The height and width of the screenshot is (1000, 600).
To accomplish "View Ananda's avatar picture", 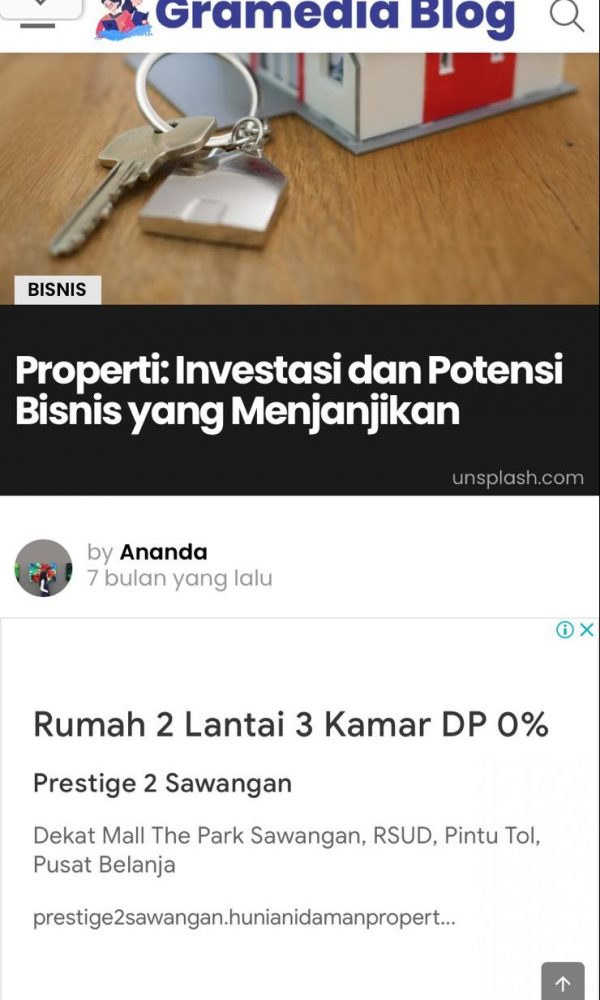I will coord(44,568).
